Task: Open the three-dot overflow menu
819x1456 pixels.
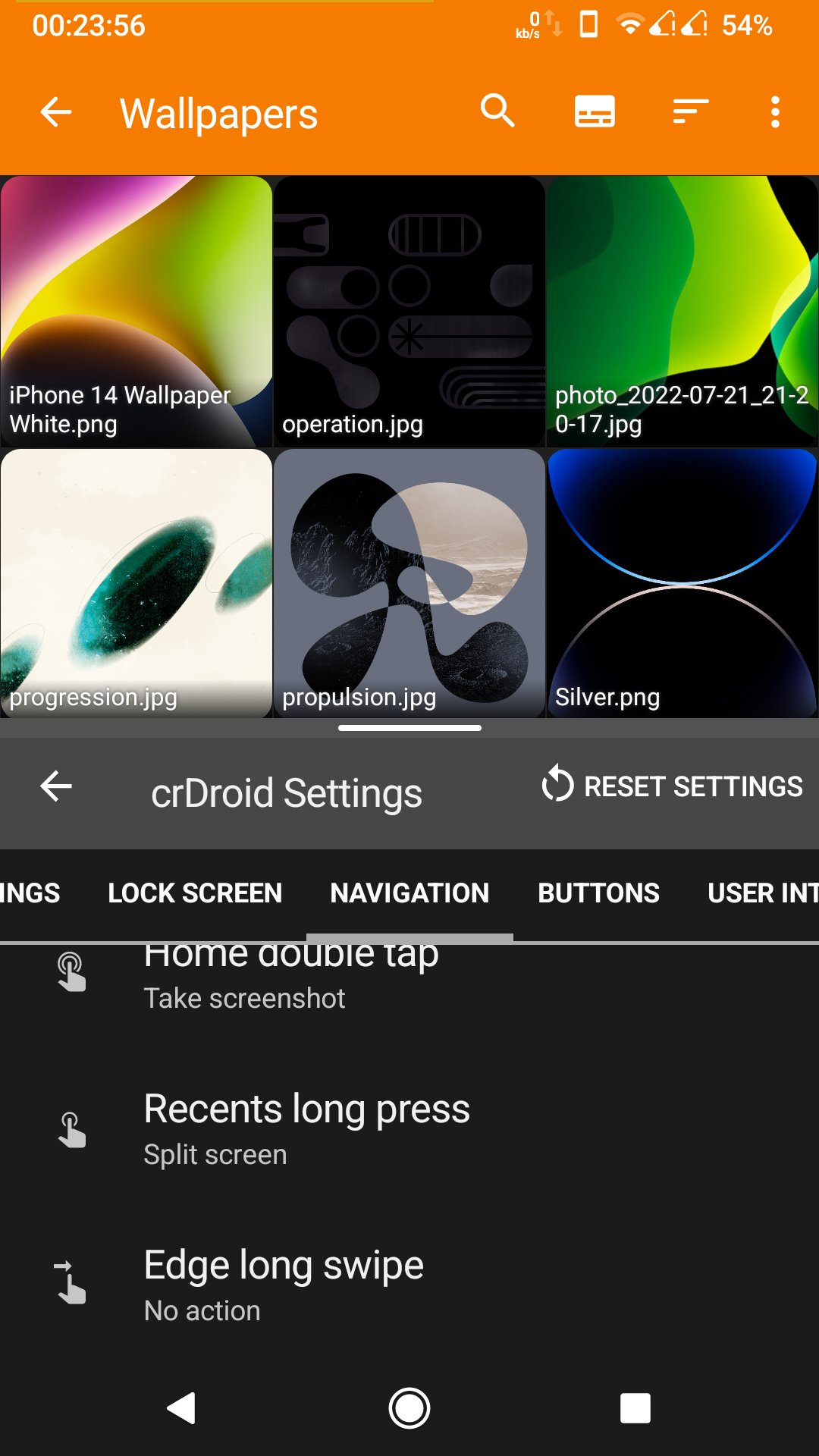Action: tap(775, 111)
